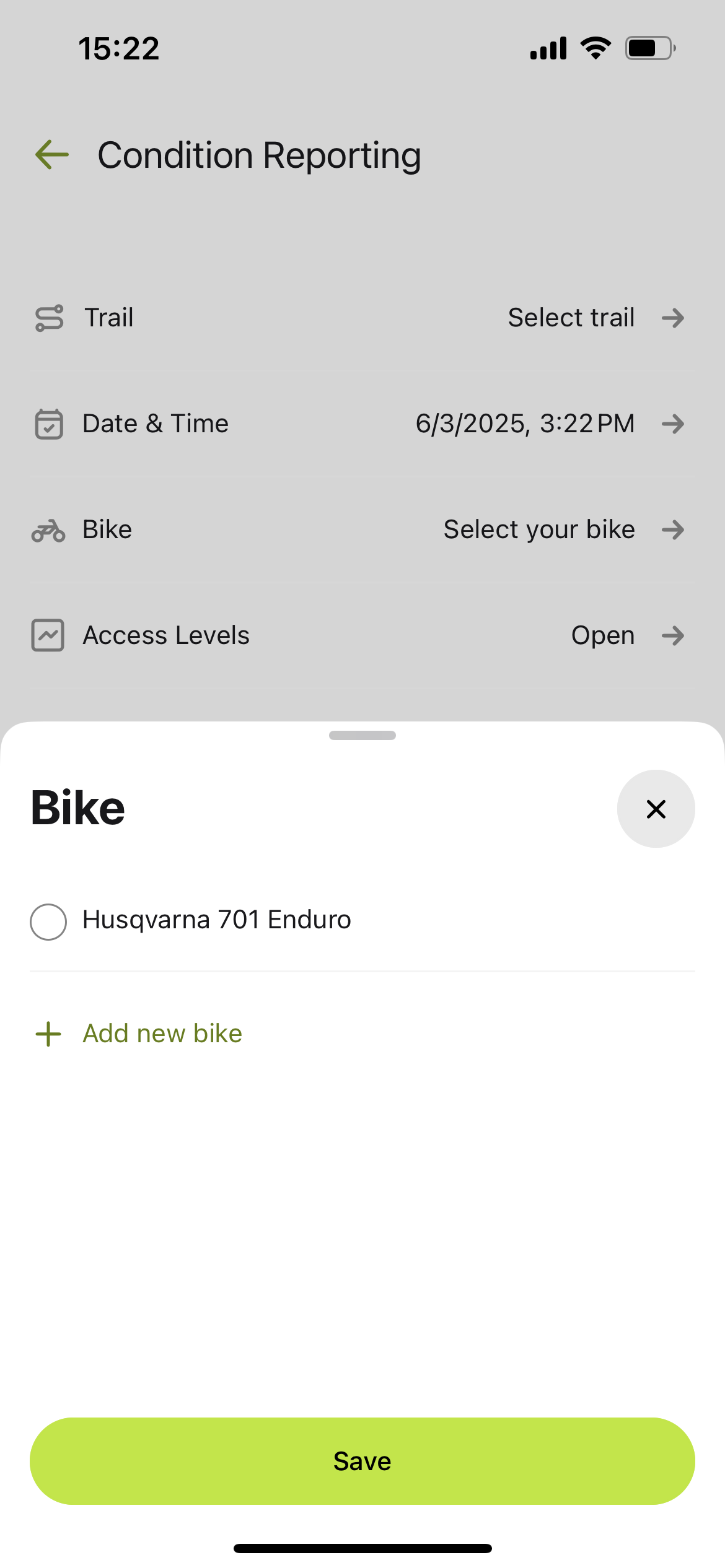Open the Date & Time row

362,424
